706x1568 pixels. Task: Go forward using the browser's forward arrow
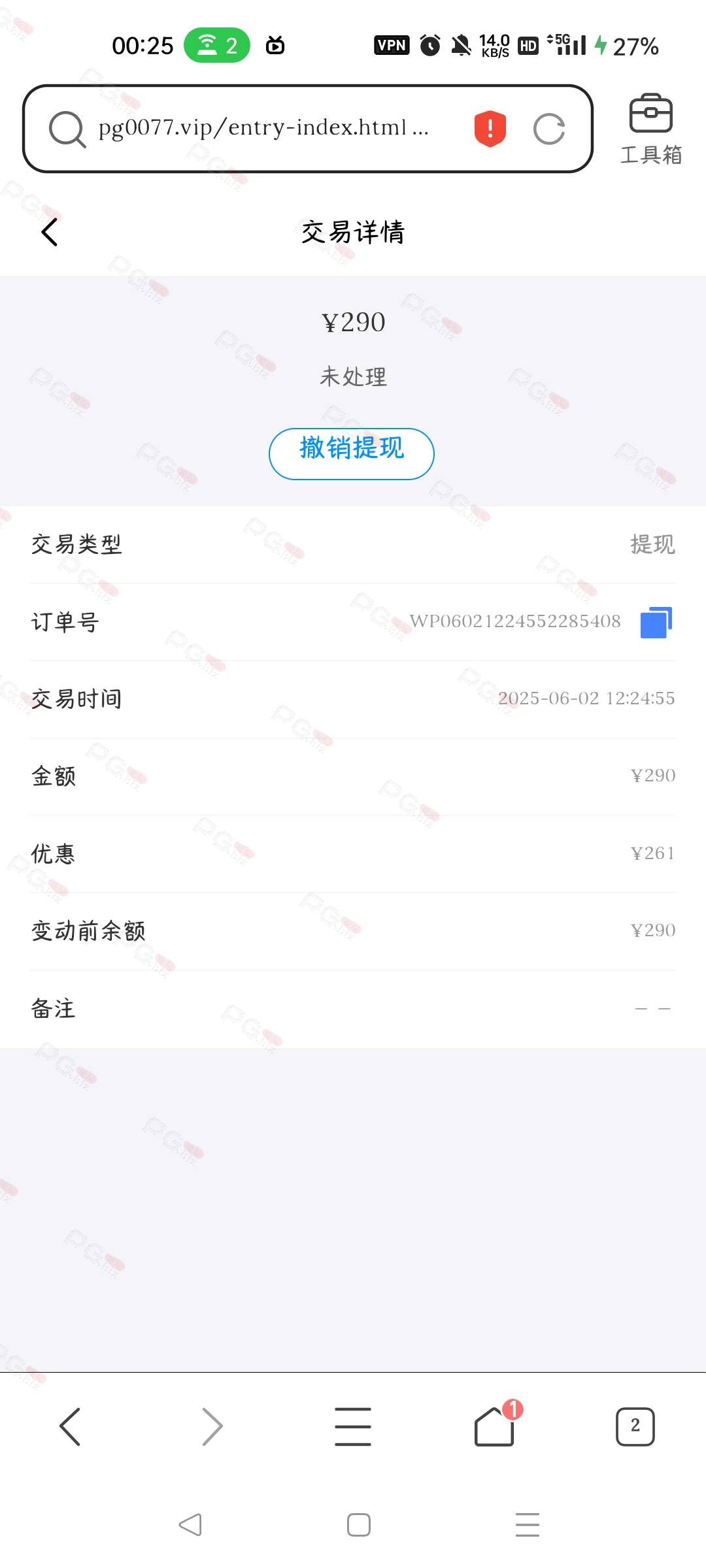(x=212, y=1426)
